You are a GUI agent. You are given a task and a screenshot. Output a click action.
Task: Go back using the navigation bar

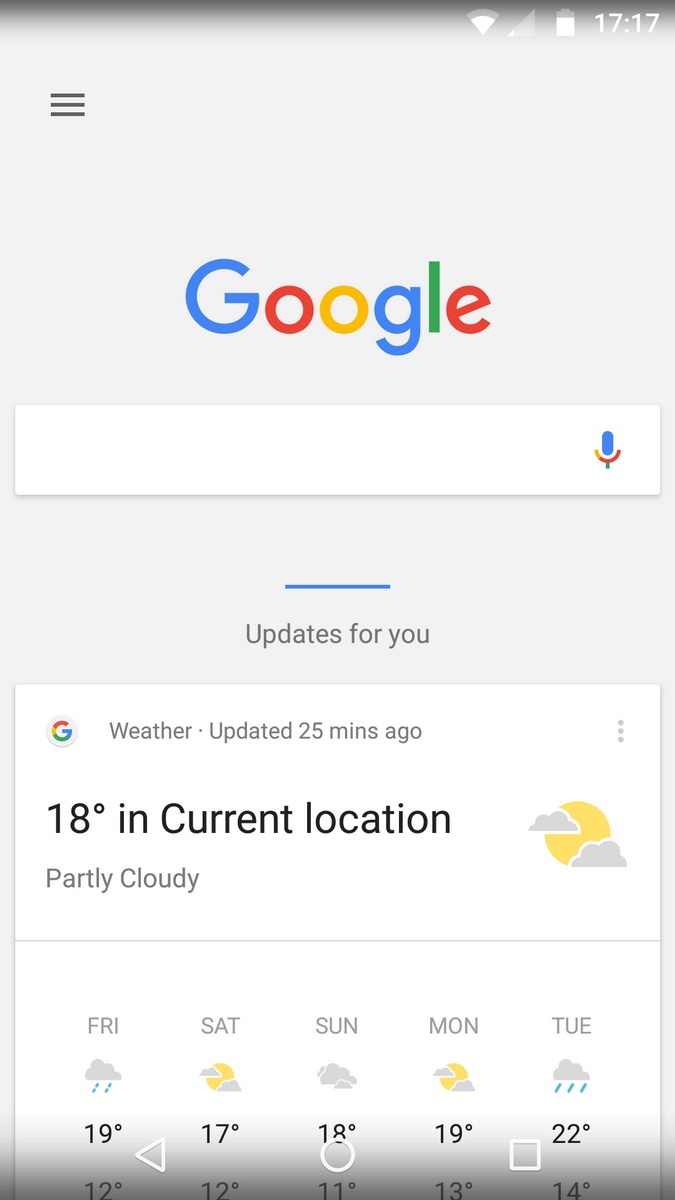[150, 1155]
